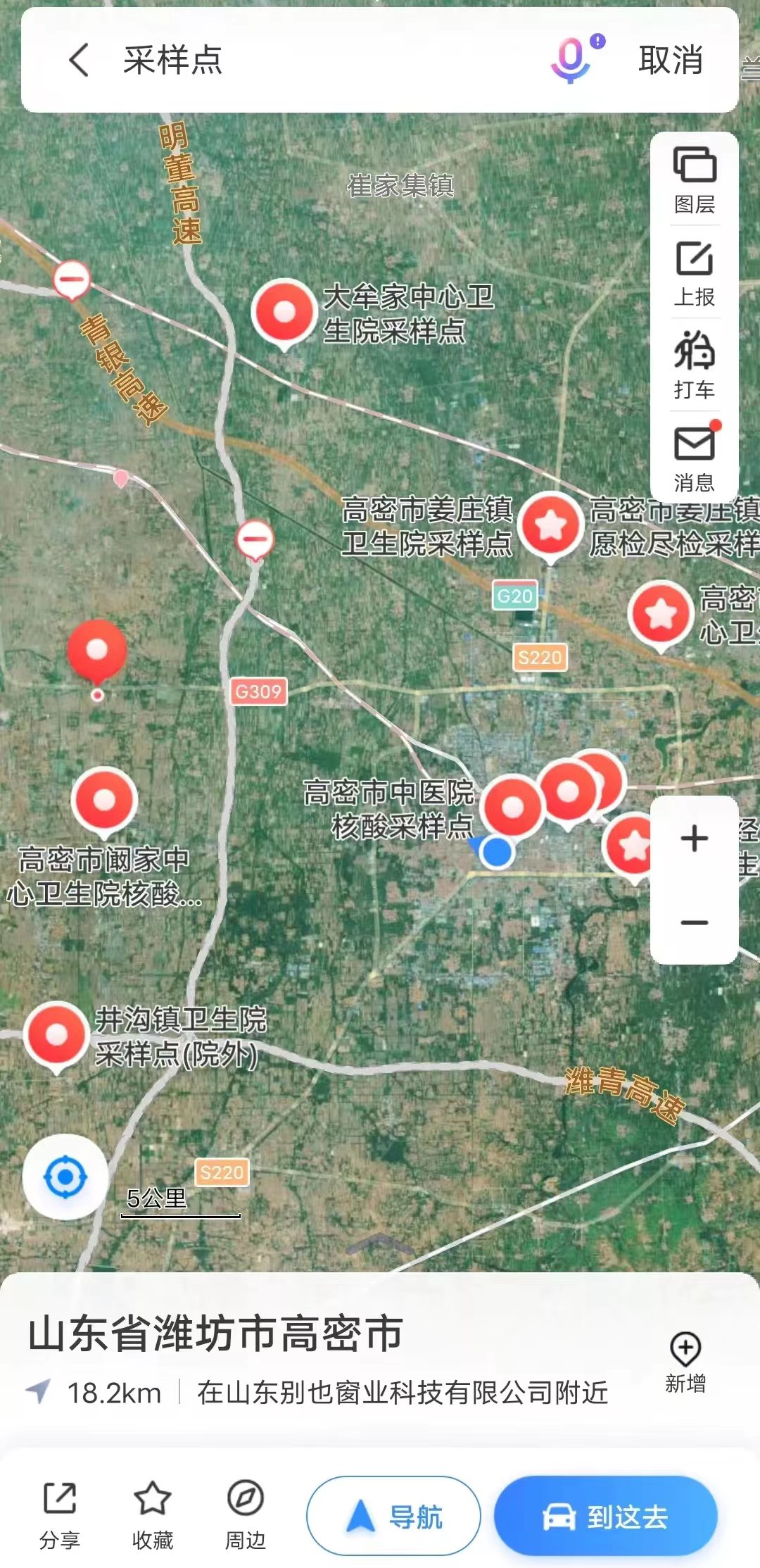Share this location via 分享
Viewport: 760px width, 1568px height.
60,1515
